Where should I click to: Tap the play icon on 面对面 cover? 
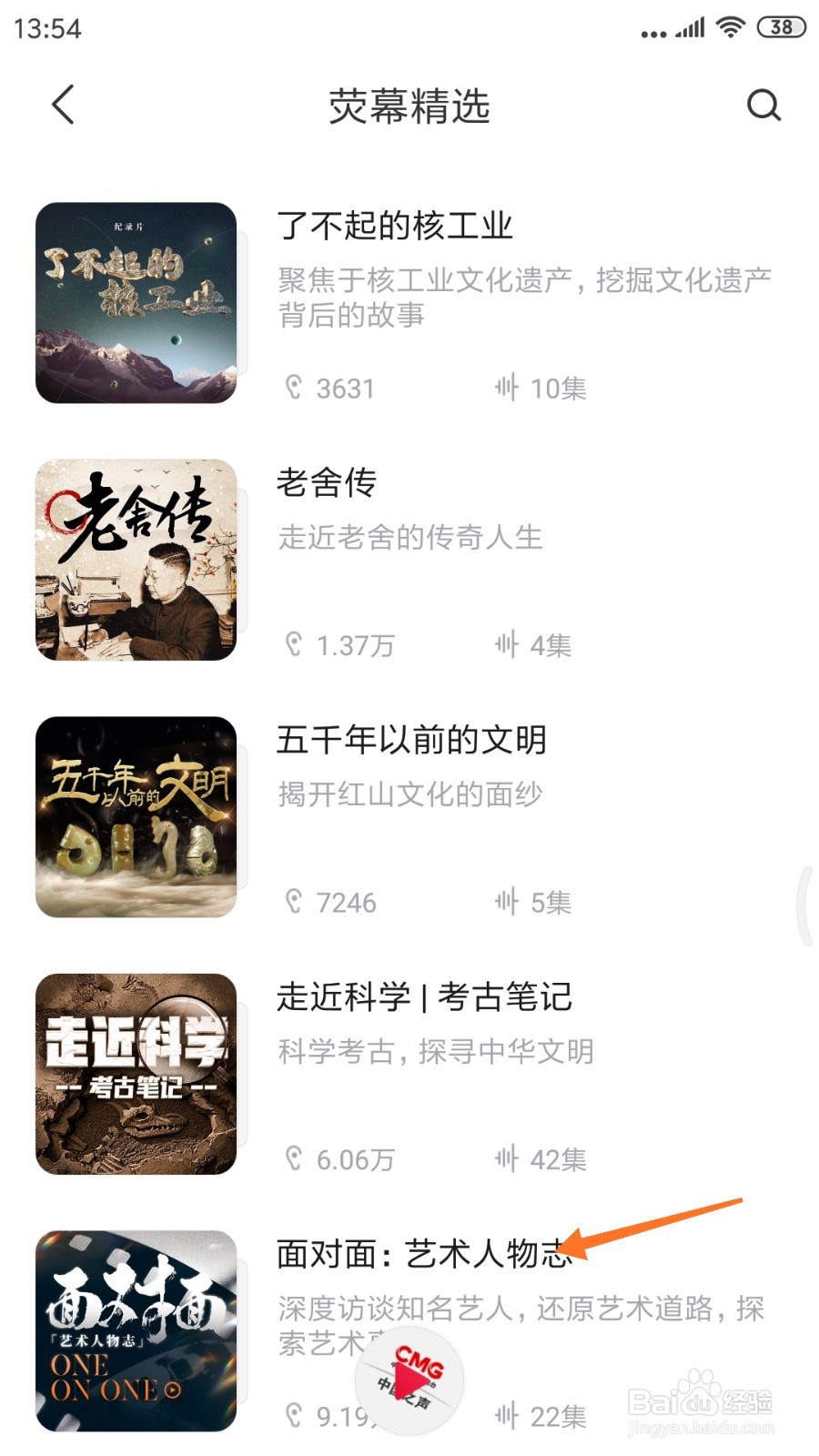[x=173, y=1390]
